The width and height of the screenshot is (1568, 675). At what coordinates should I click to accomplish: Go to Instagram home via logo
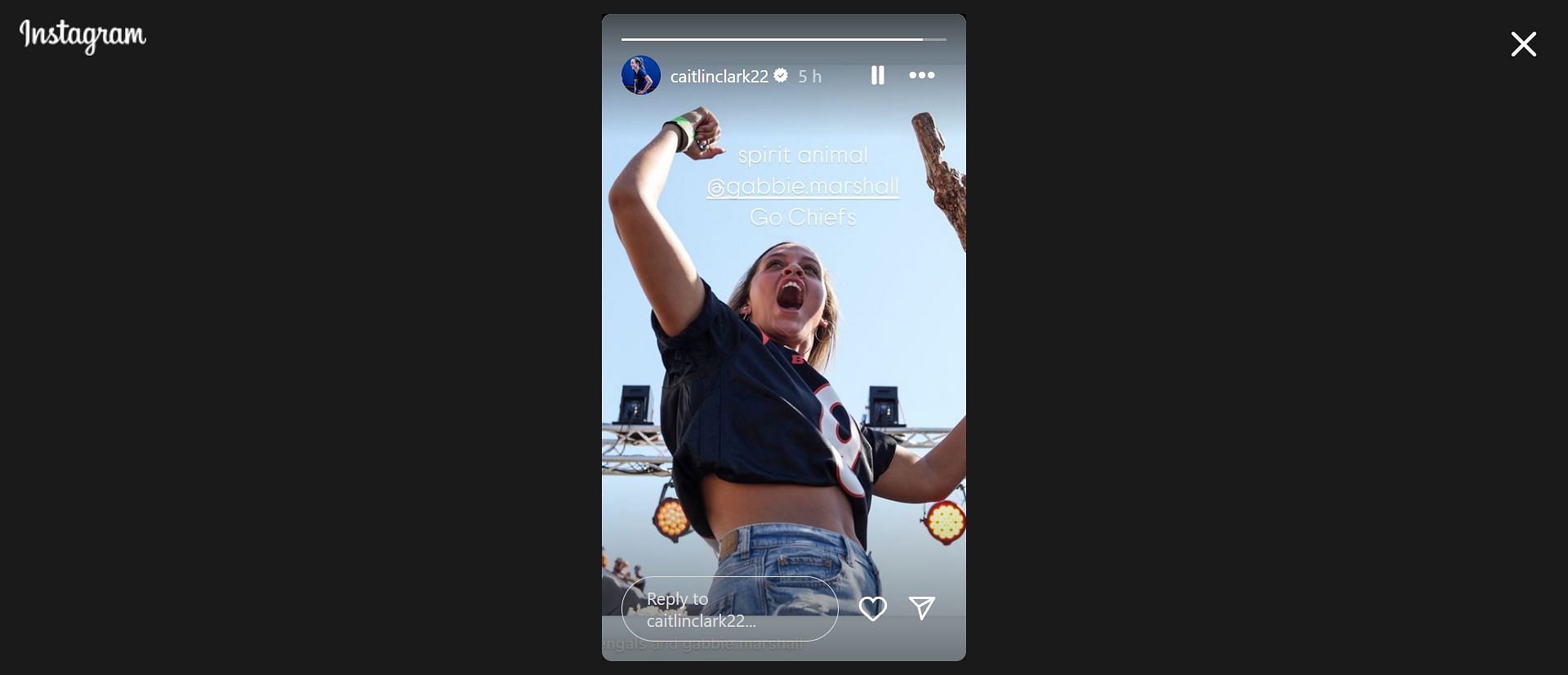(x=82, y=35)
